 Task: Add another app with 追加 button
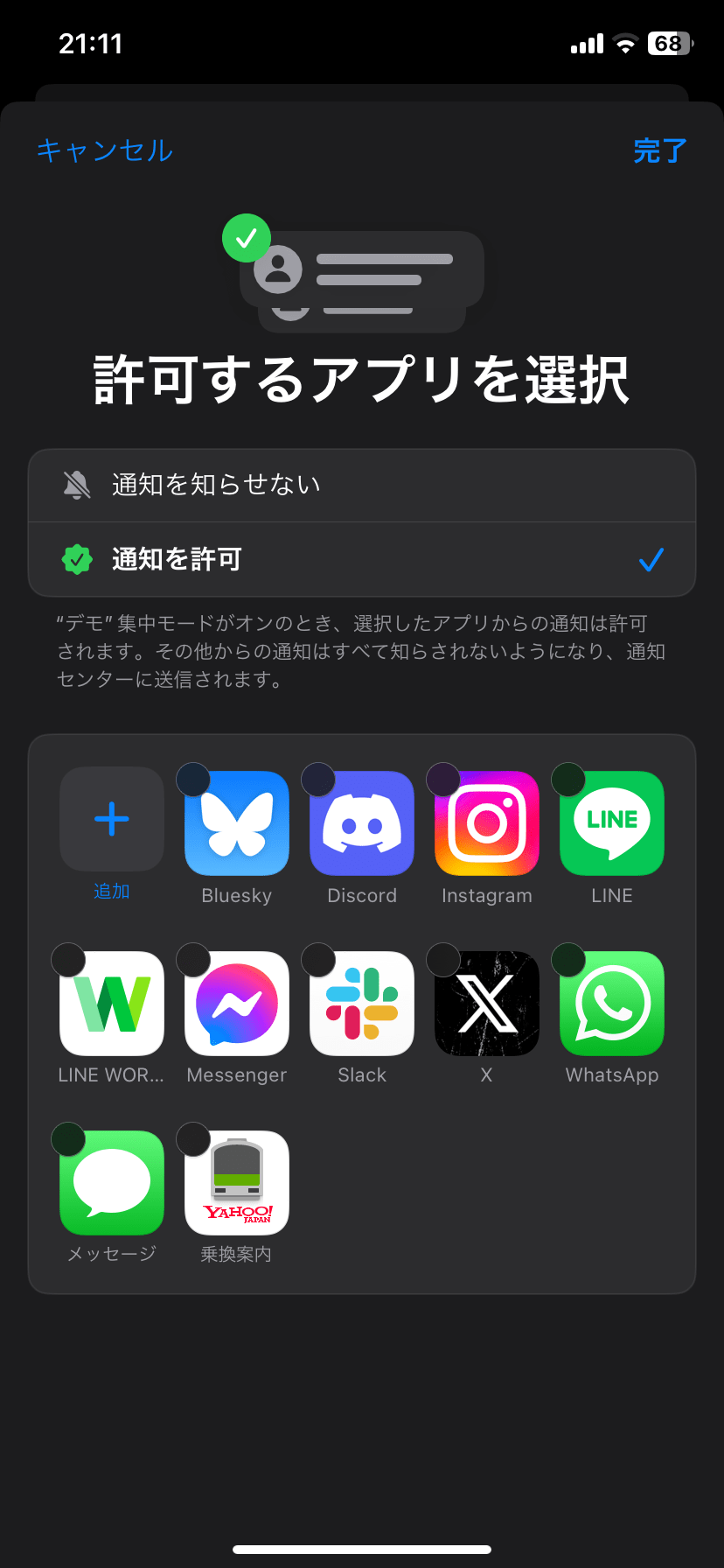112,820
